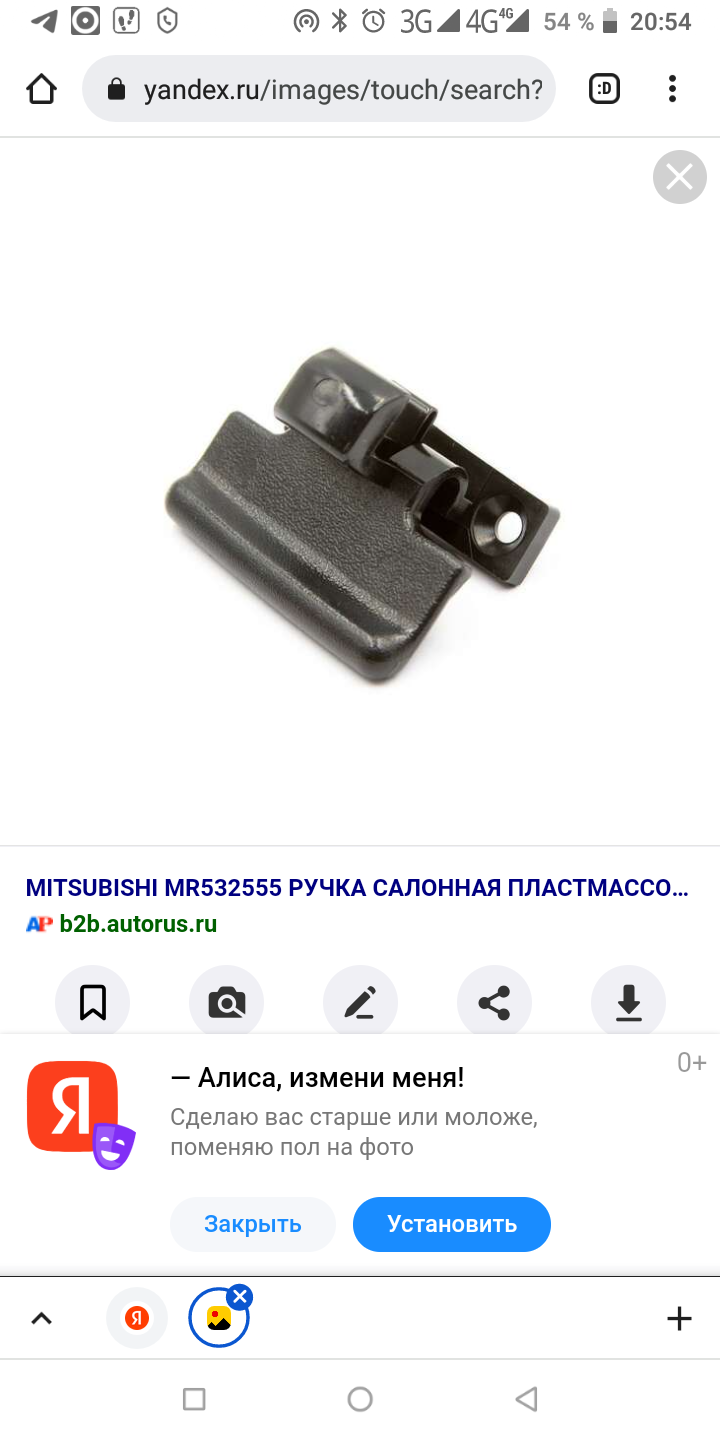Close the image viewer
The width and height of the screenshot is (720, 1440).
click(x=680, y=178)
